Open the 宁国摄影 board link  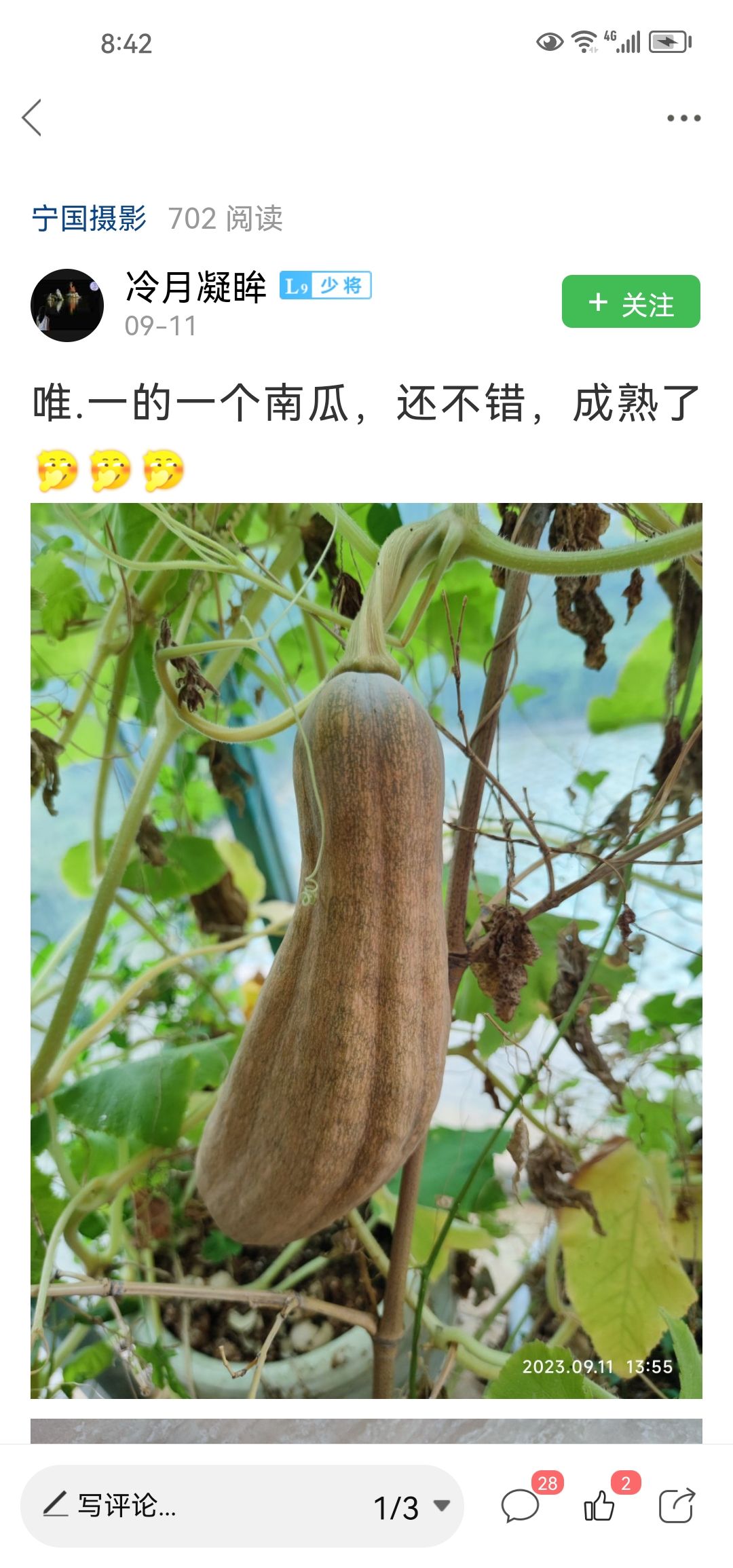89,219
